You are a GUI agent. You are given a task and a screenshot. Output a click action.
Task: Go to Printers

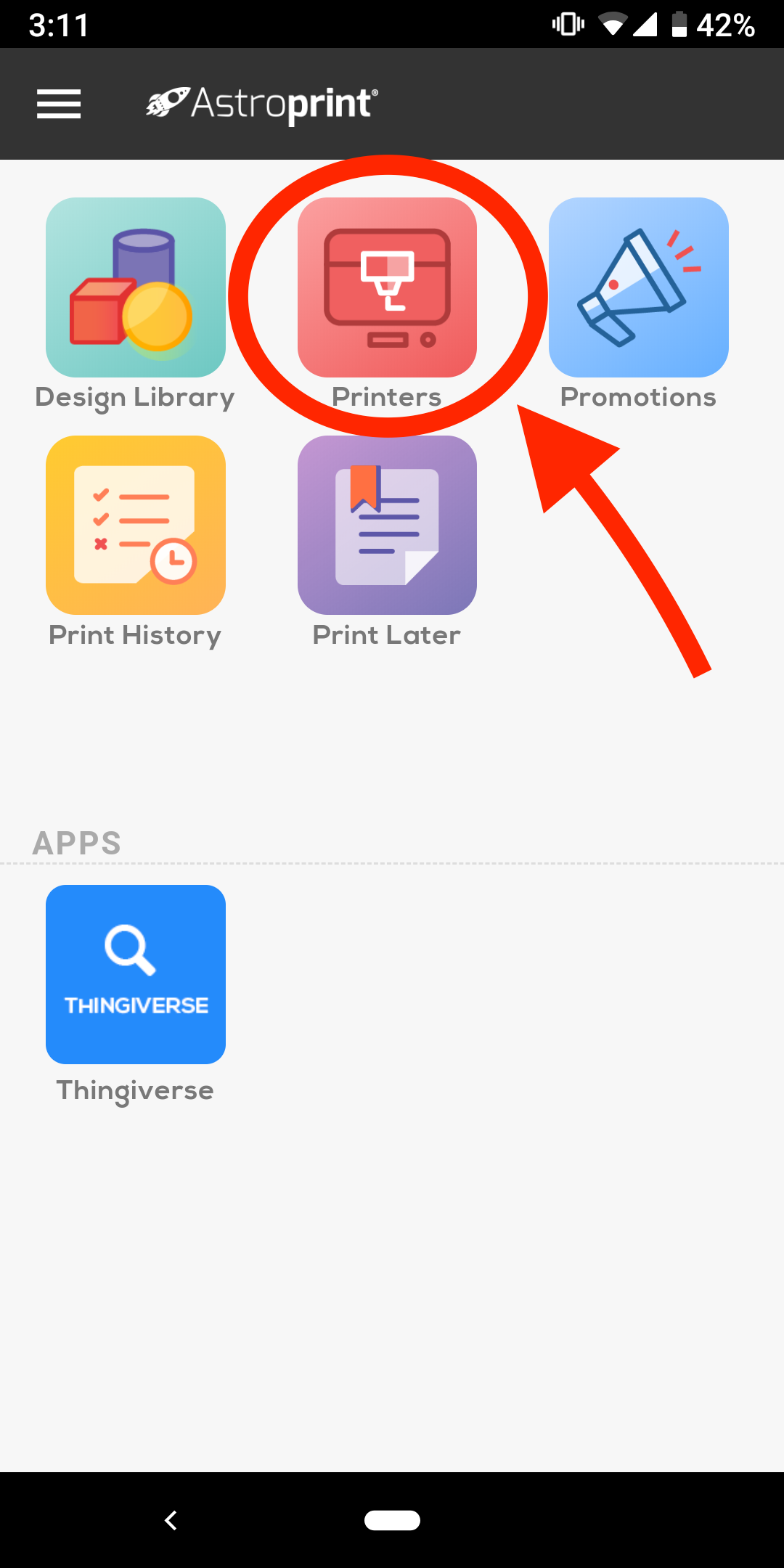(387, 287)
